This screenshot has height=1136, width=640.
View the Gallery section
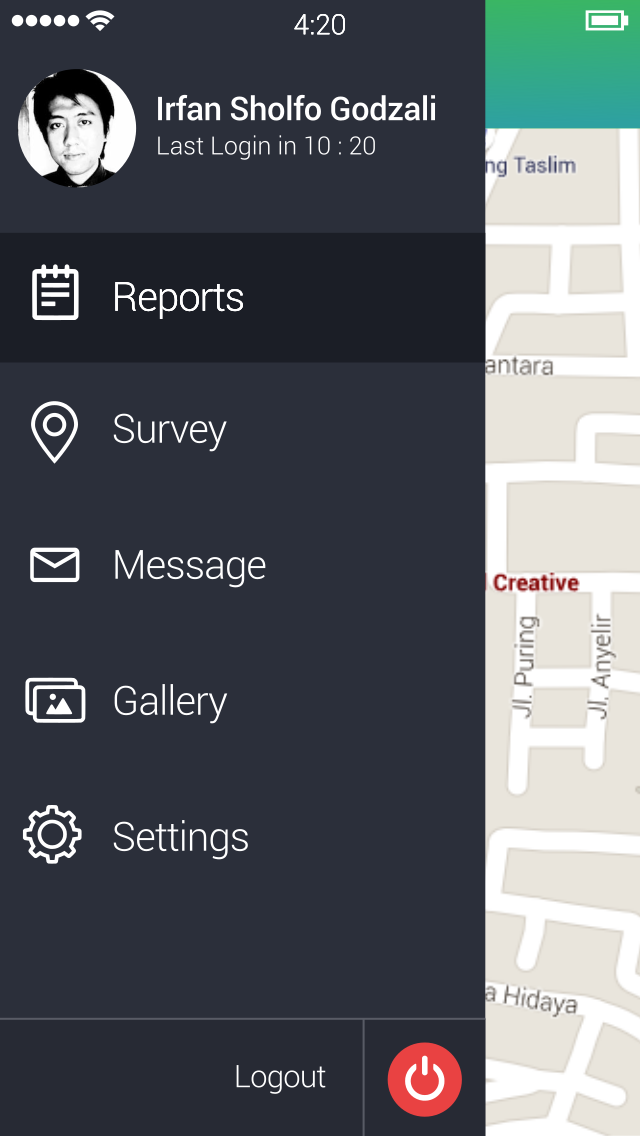pyautogui.click(x=169, y=701)
